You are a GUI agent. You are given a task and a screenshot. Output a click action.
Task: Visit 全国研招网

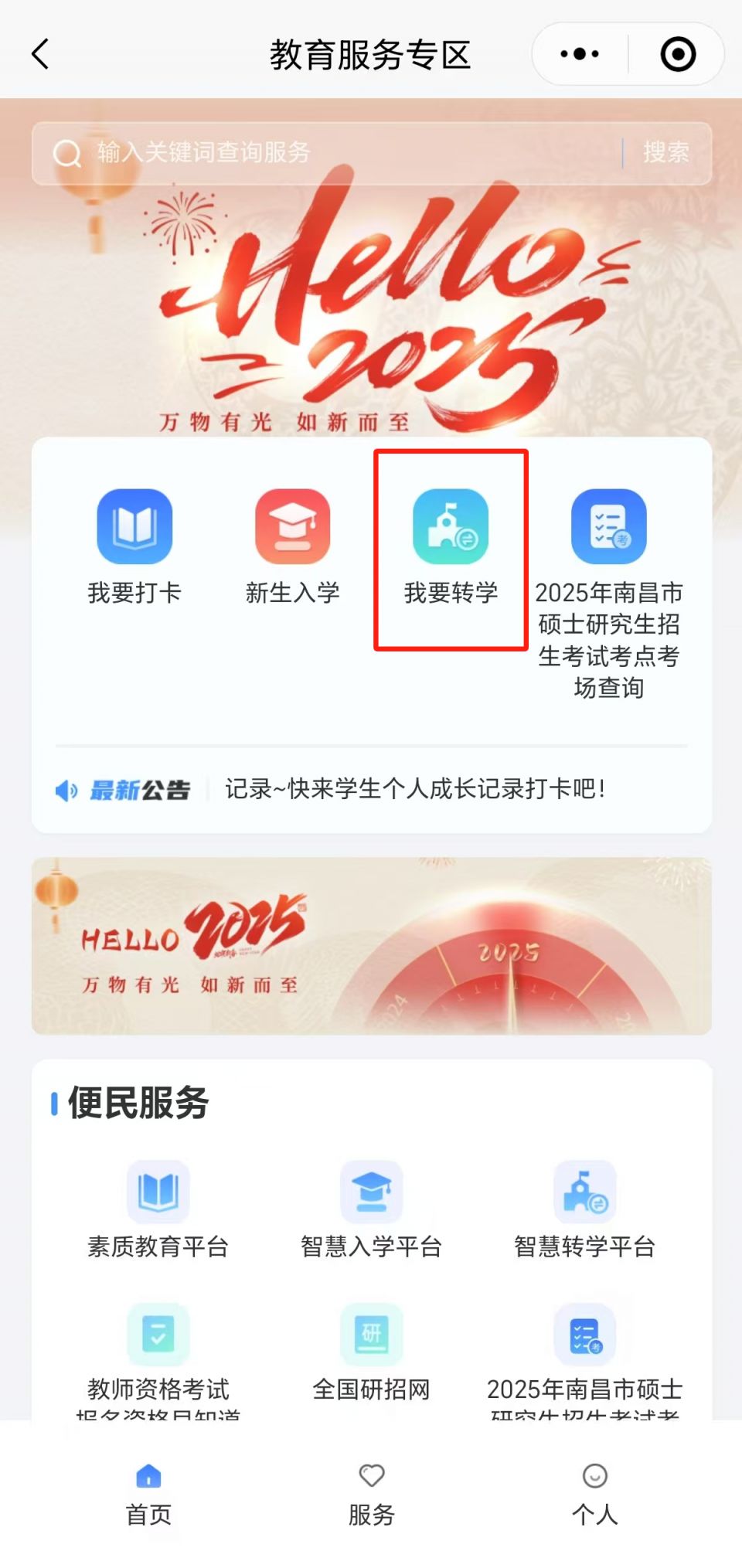coord(371,1352)
